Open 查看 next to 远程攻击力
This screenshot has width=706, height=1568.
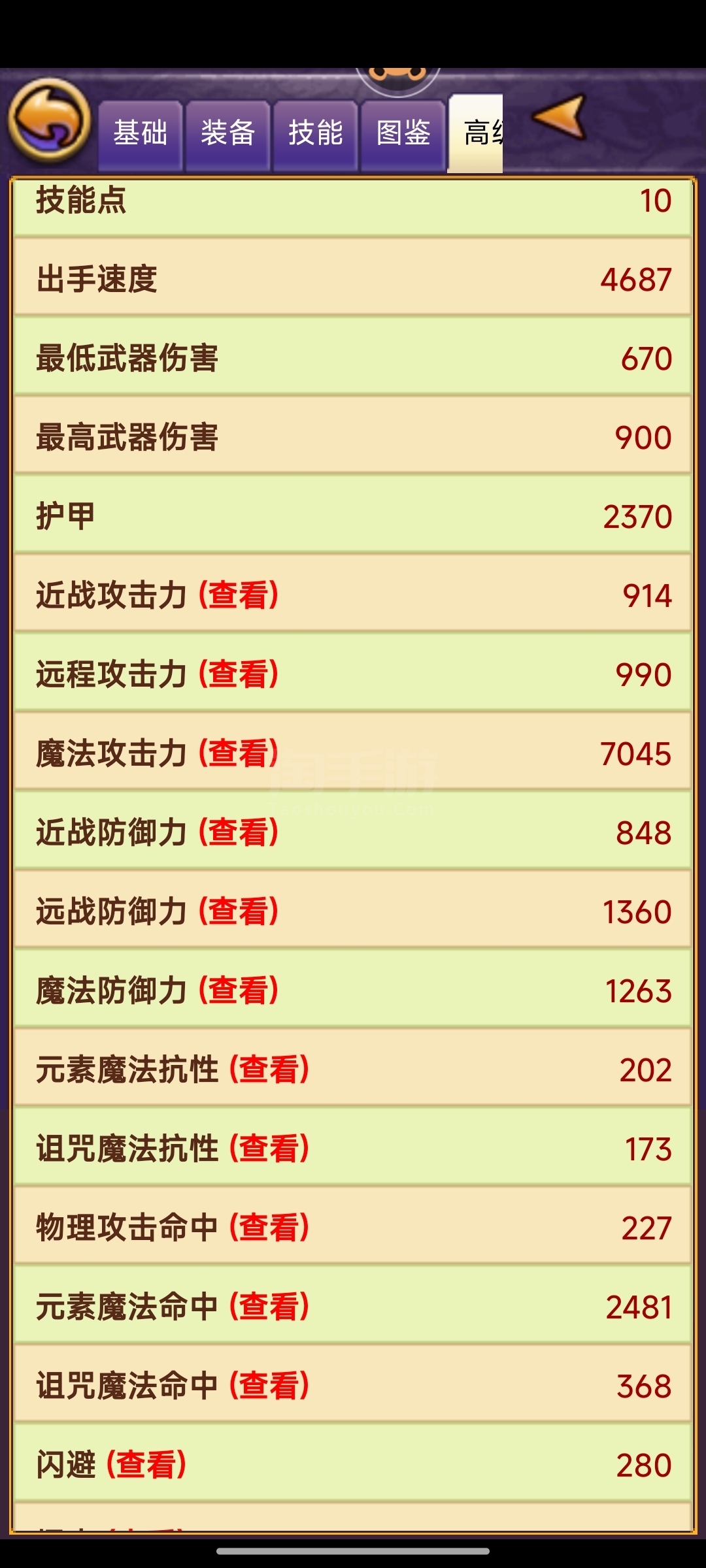coord(239,674)
